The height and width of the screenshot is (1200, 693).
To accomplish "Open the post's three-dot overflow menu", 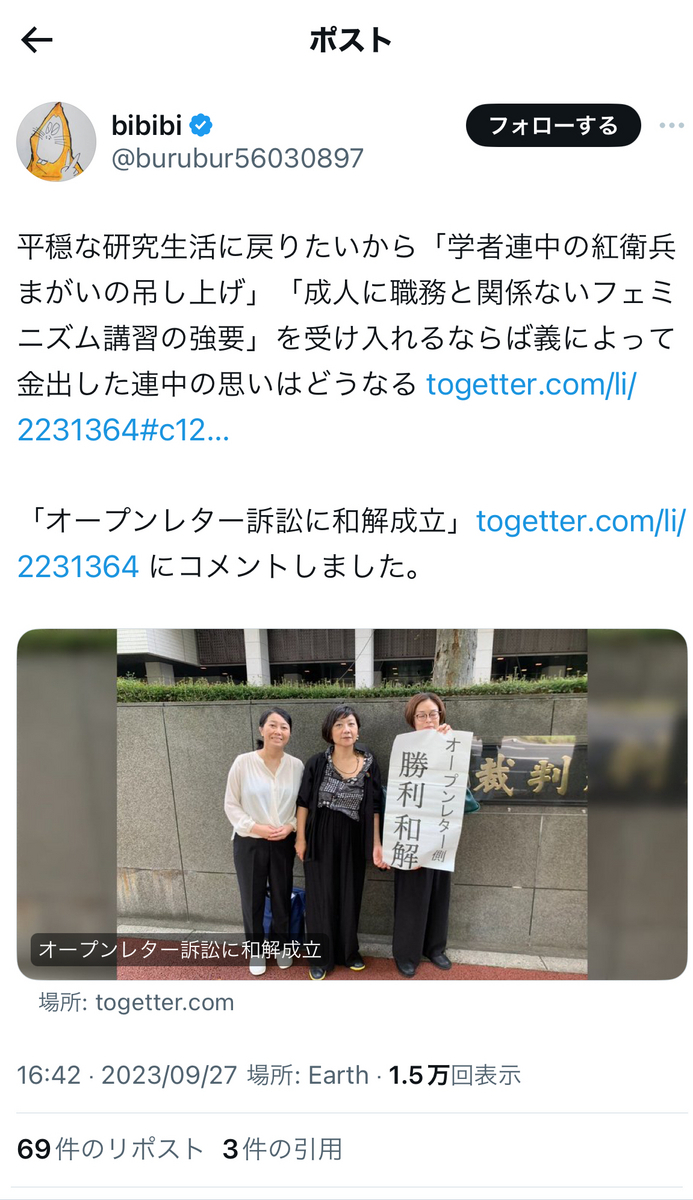I will tap(670, 126).
